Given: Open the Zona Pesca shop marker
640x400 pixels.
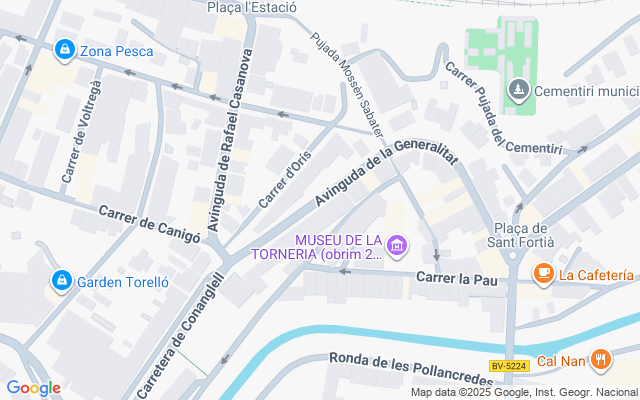Looking at the screenshot, I should [65, 50].
